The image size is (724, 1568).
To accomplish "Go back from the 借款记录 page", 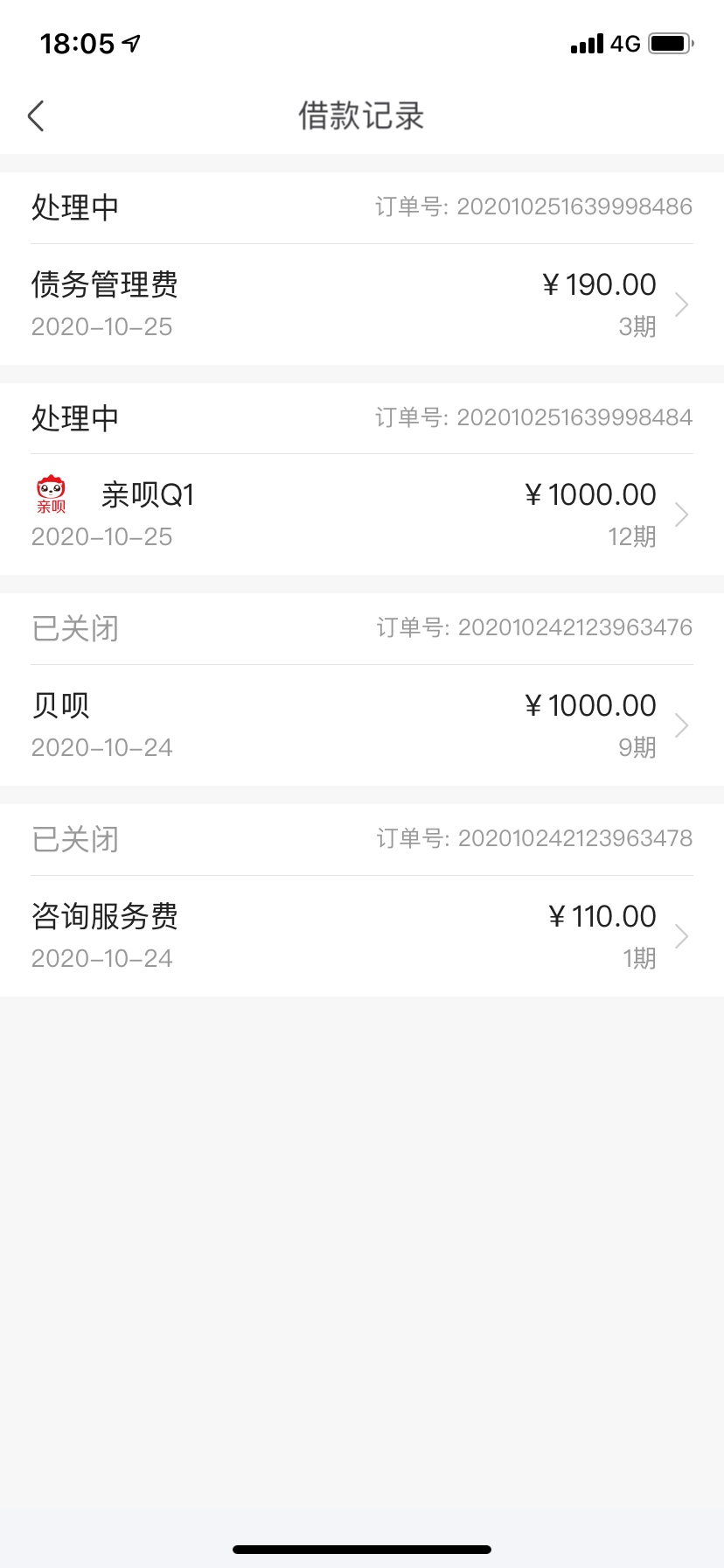I will (36, 115).
